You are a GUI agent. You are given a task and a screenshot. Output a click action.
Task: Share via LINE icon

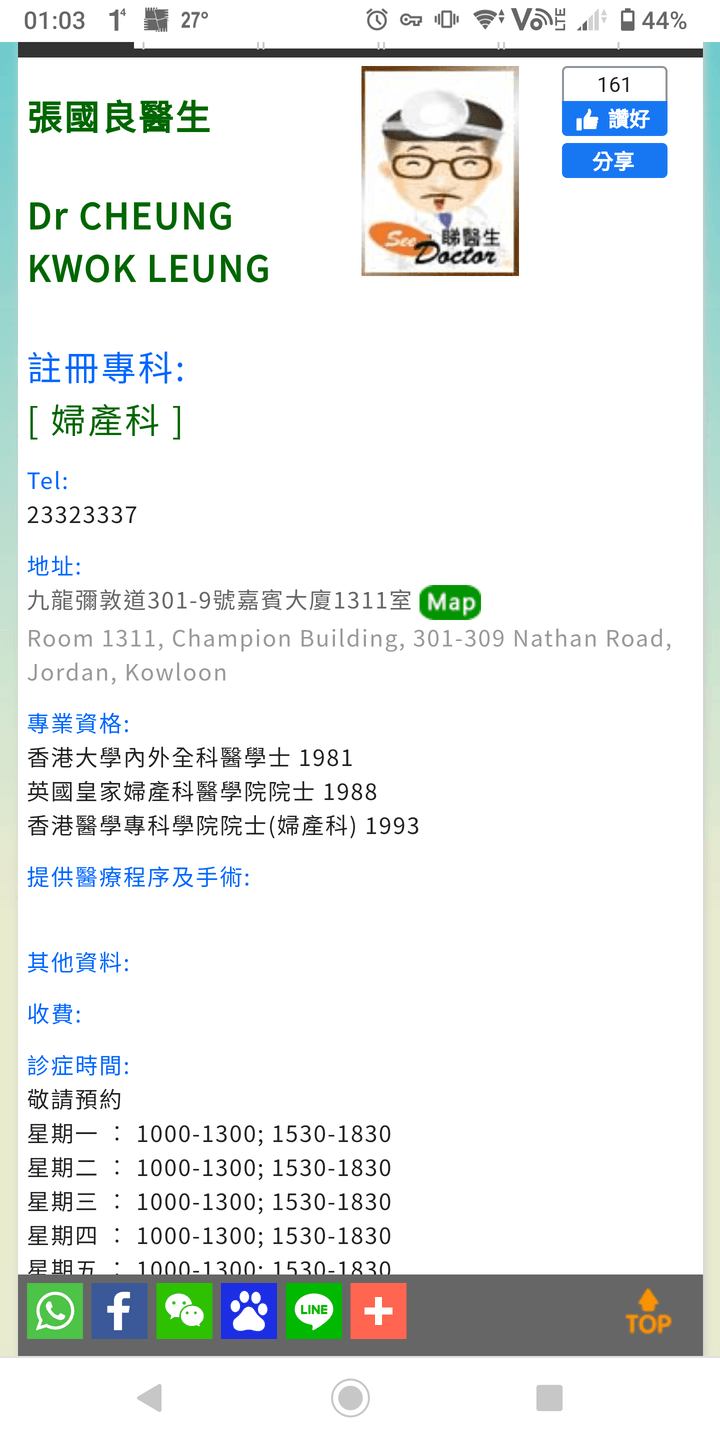click(314, 1310)
